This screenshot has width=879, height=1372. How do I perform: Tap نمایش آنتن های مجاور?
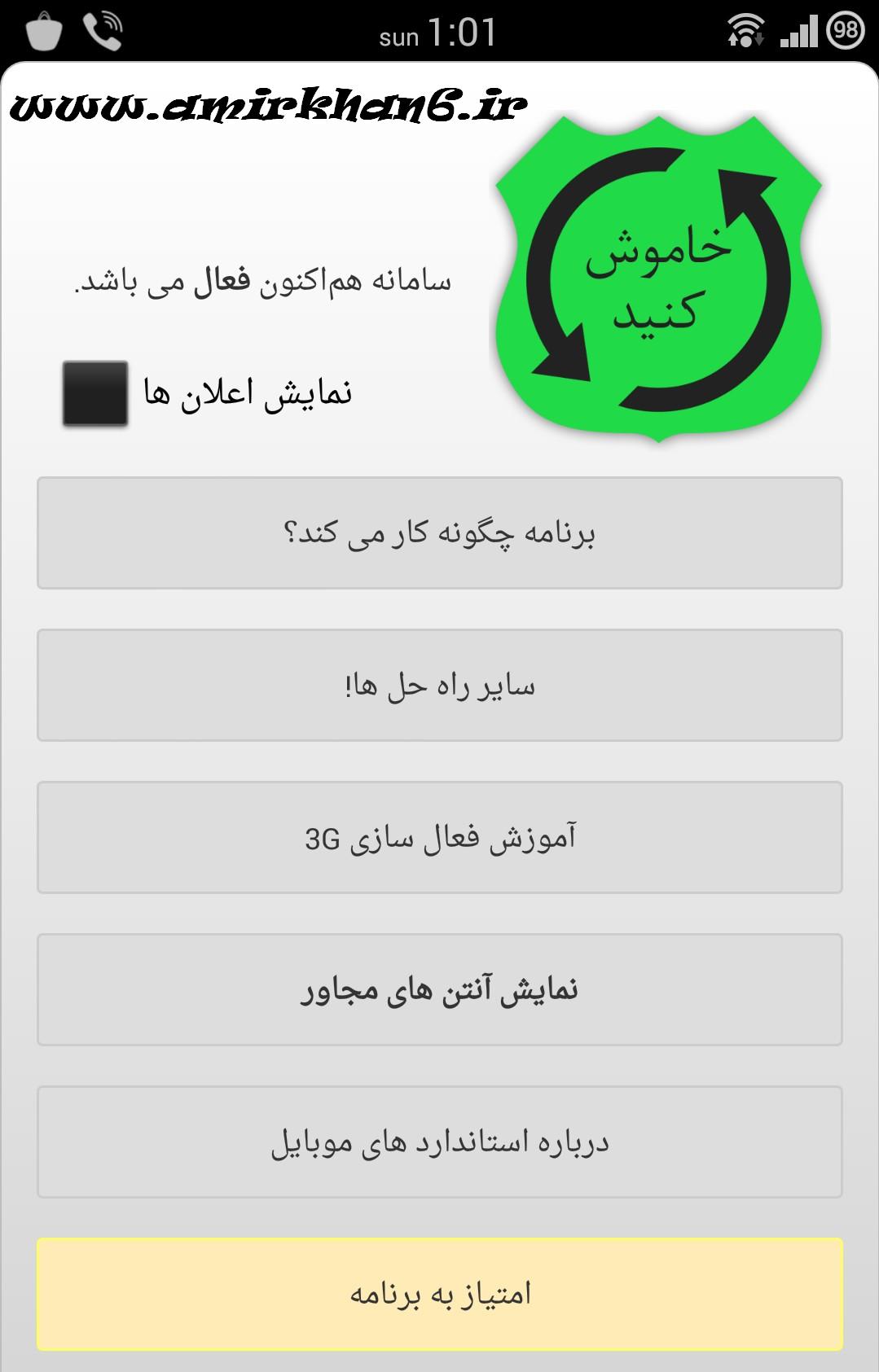coord(439,989)
